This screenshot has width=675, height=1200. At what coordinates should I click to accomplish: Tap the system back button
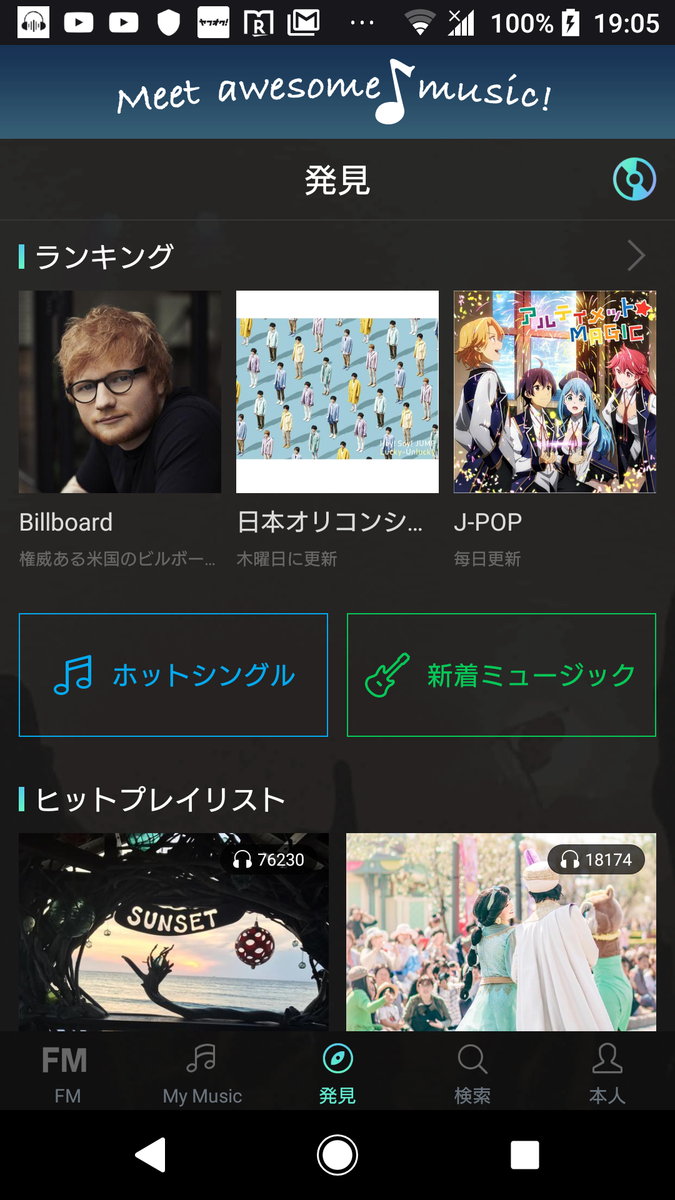[x=150, y=1155]
